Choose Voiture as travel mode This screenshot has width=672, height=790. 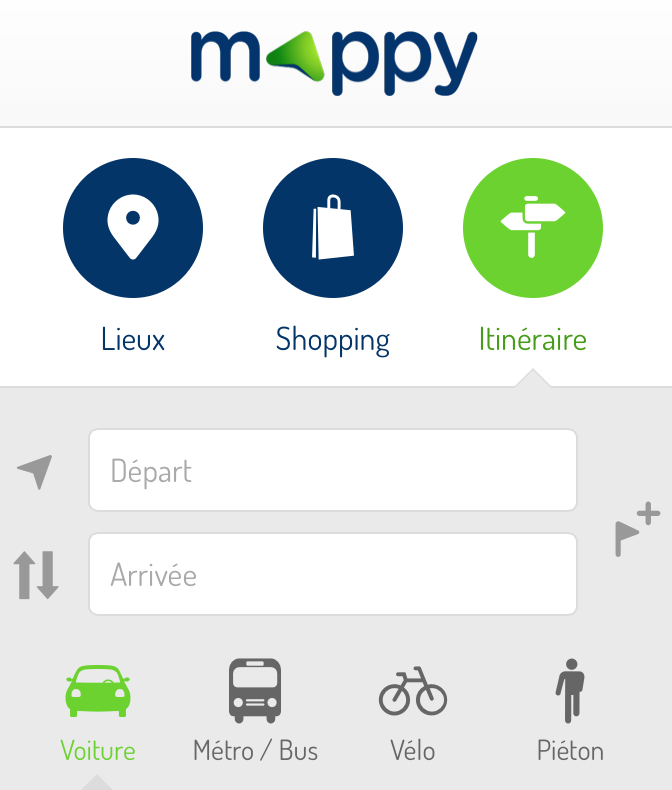point(98,708)
